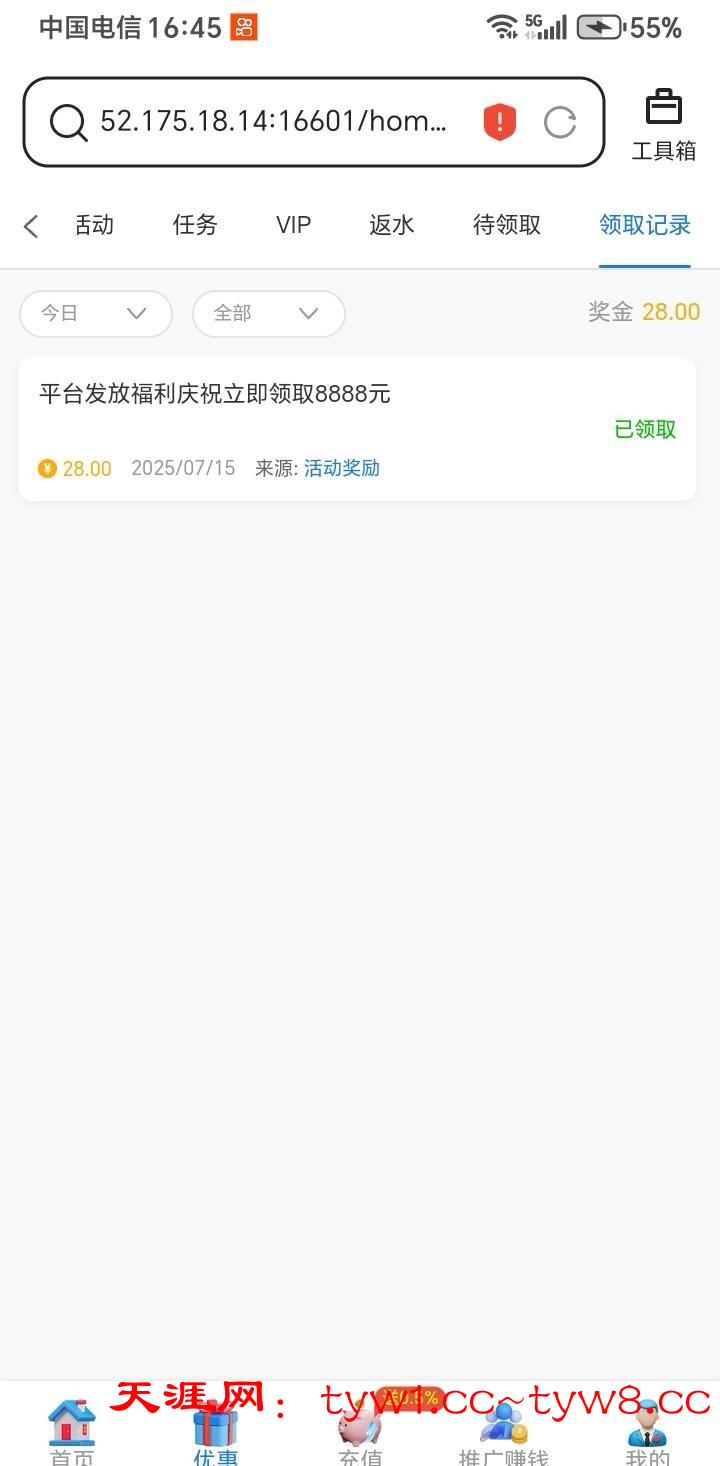
Task: Expand the 全部 filter dropdown
Action: (268, 313)
